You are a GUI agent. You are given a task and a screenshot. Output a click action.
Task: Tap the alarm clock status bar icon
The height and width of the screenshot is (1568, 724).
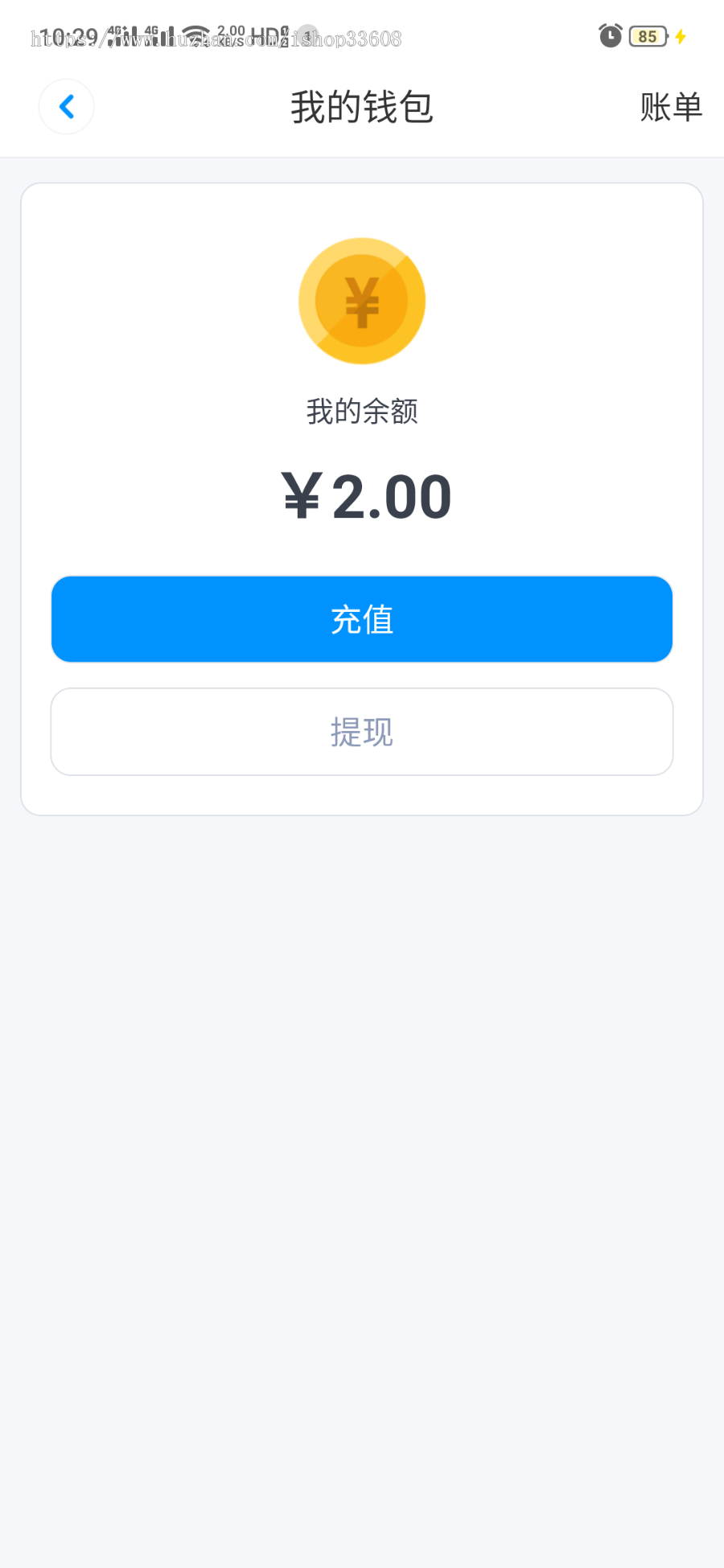pyautogui.click(x=610, y=36)
